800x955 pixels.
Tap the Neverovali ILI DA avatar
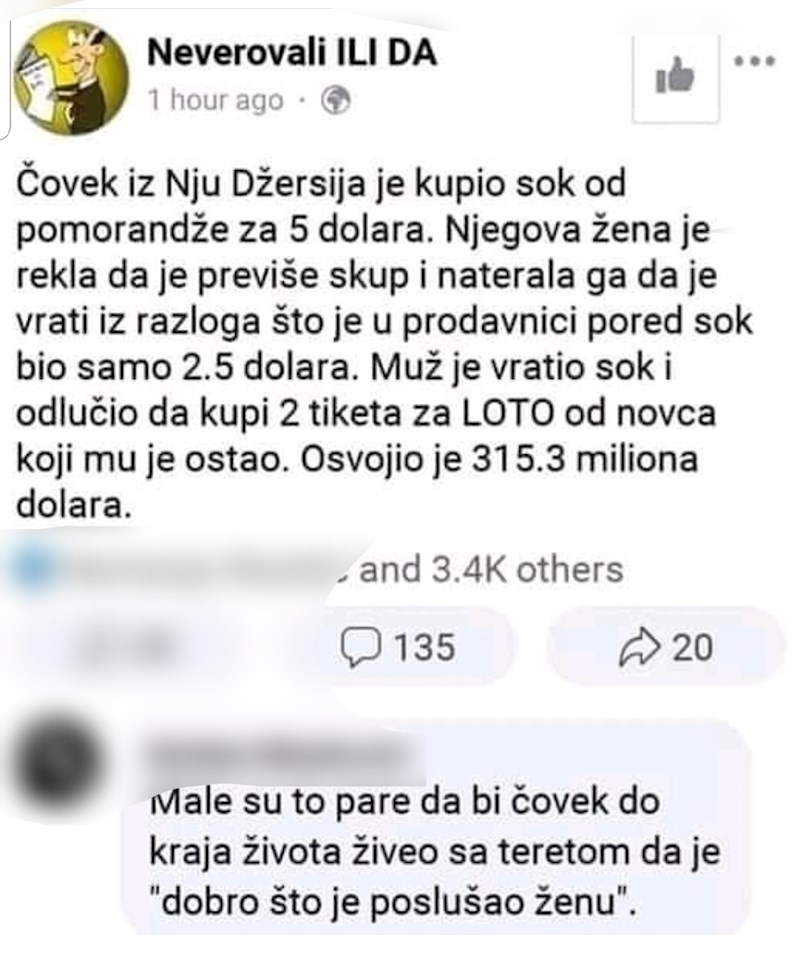pyautogui.click(x=70, y=76)
